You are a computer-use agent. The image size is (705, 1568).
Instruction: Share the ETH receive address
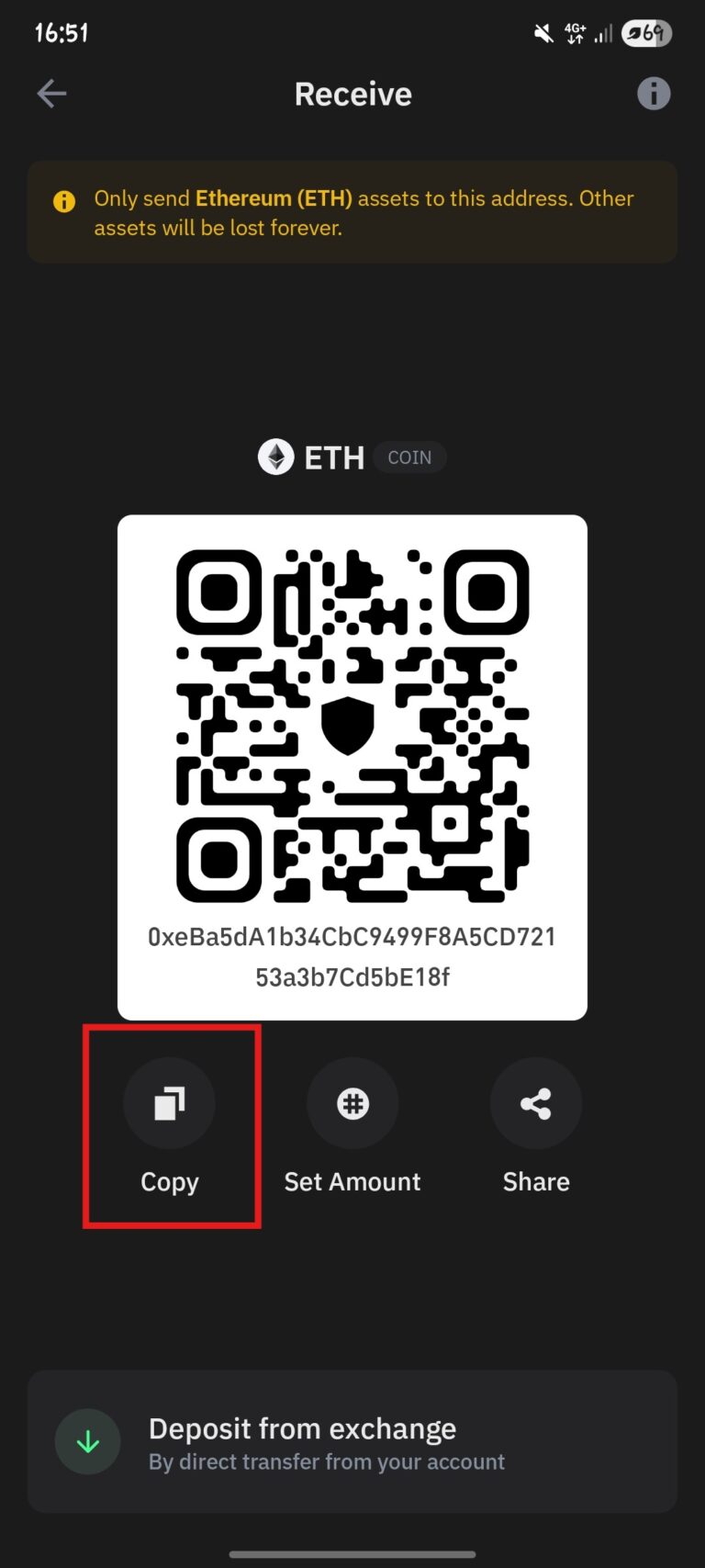[536, 1104]
